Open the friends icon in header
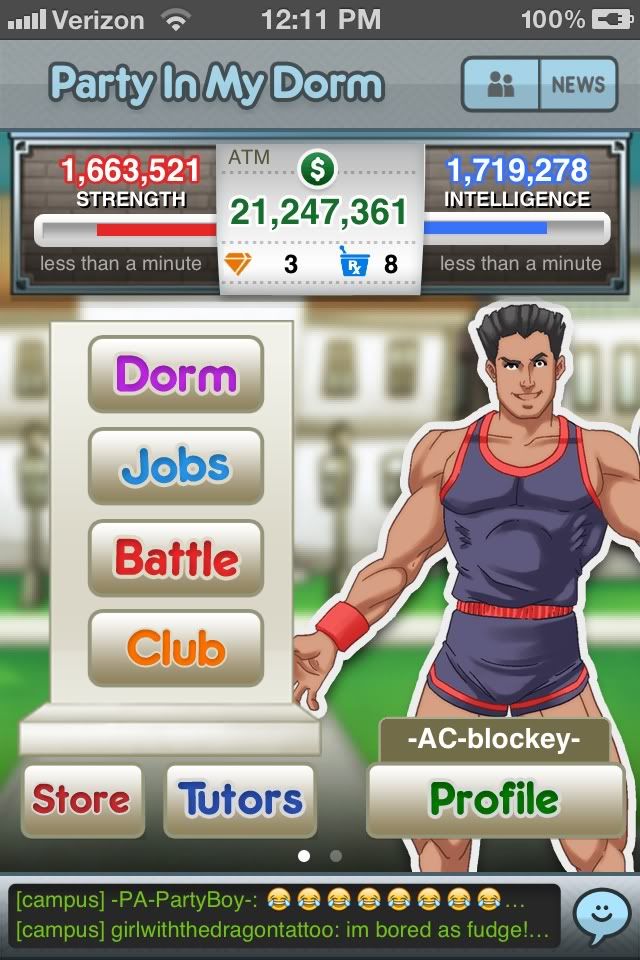 (500, 85)
